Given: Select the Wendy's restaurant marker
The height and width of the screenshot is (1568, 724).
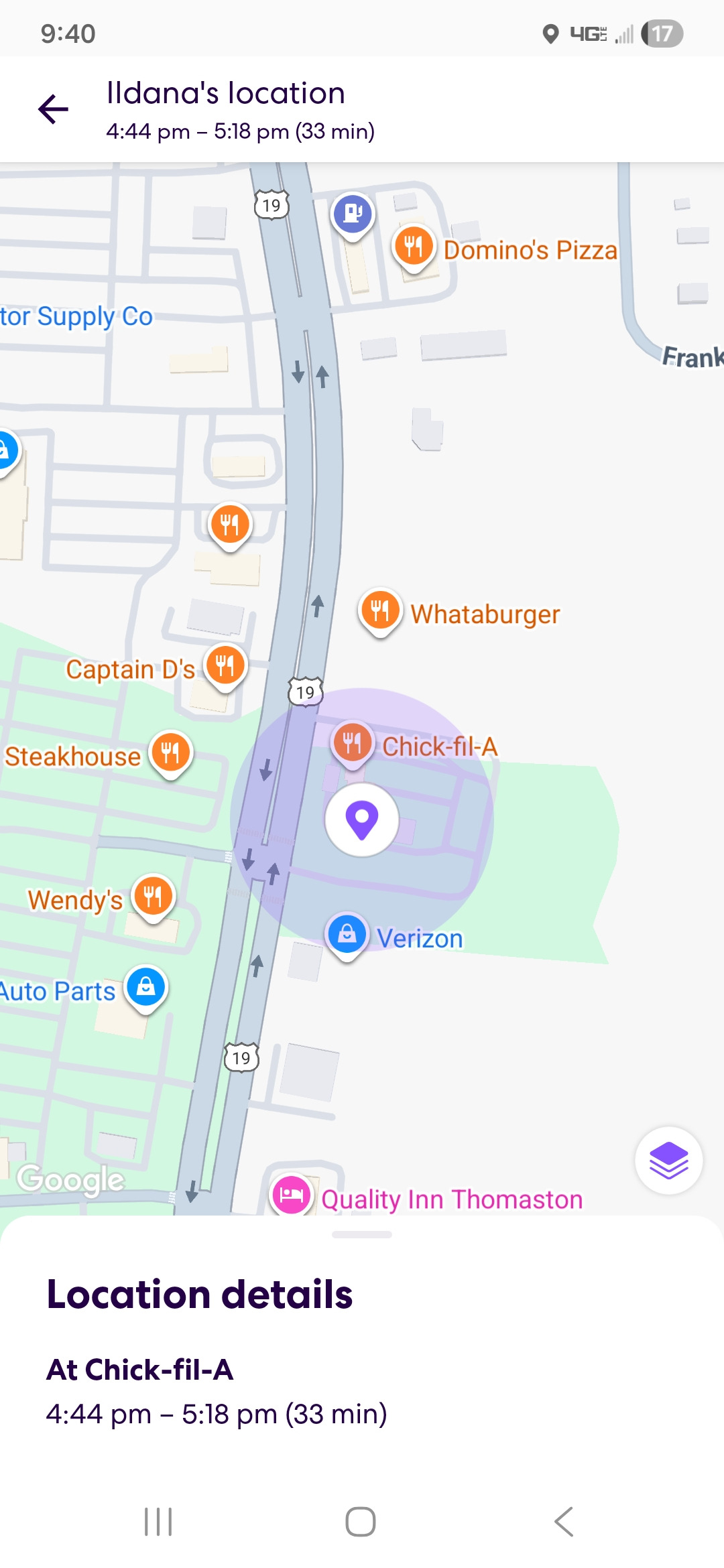Looking at the screenshot, I should coord(154,896).
